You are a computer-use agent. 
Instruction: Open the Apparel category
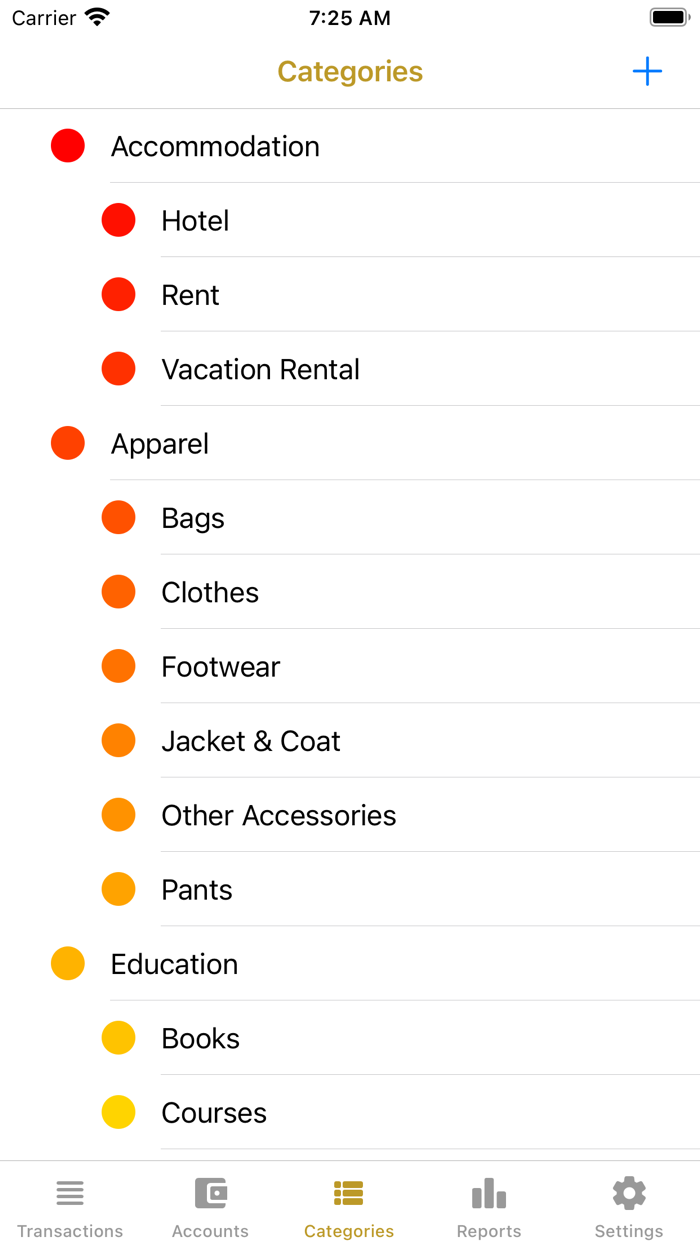coord(160,444)
